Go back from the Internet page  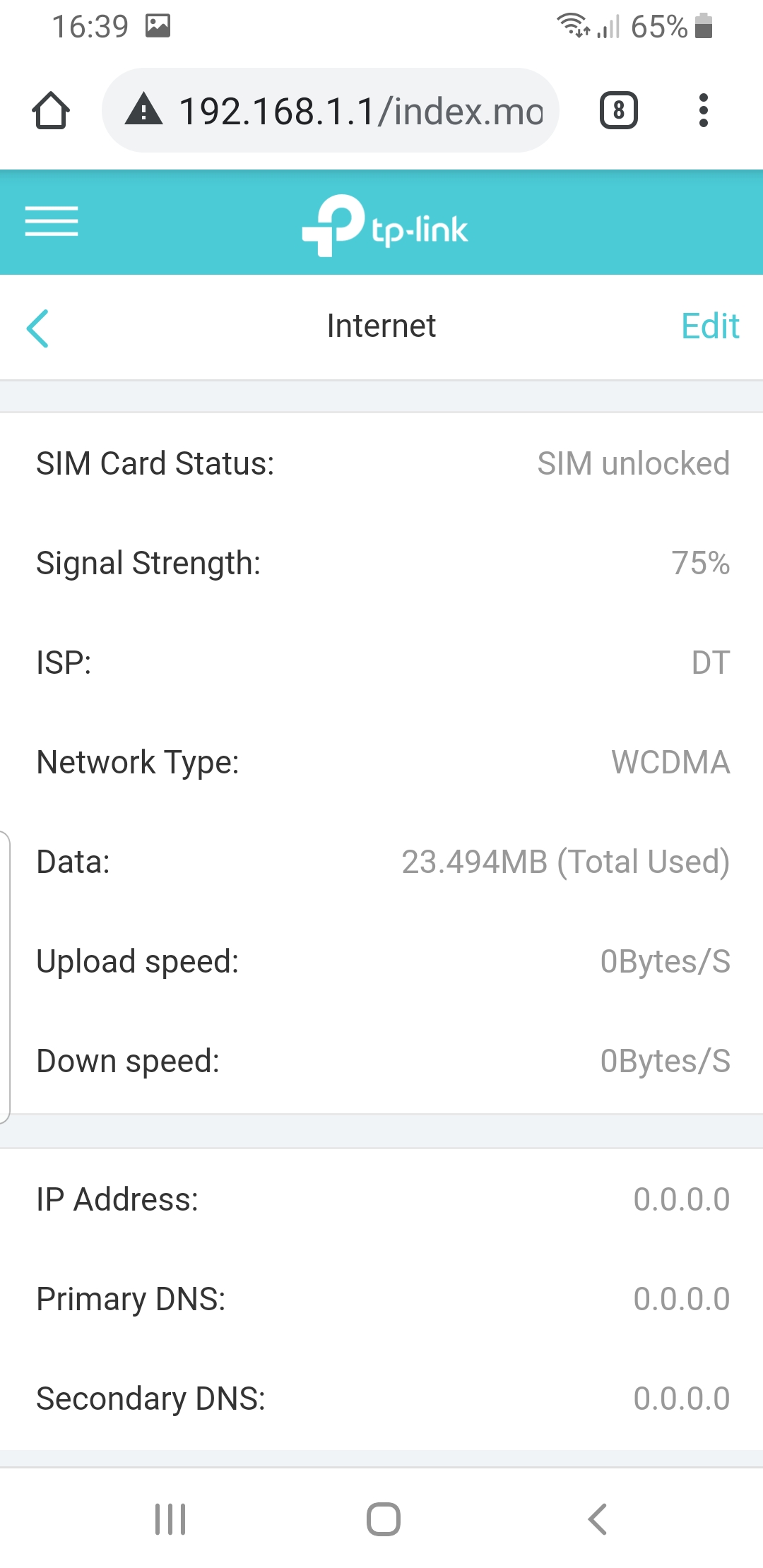click(38, 328)
